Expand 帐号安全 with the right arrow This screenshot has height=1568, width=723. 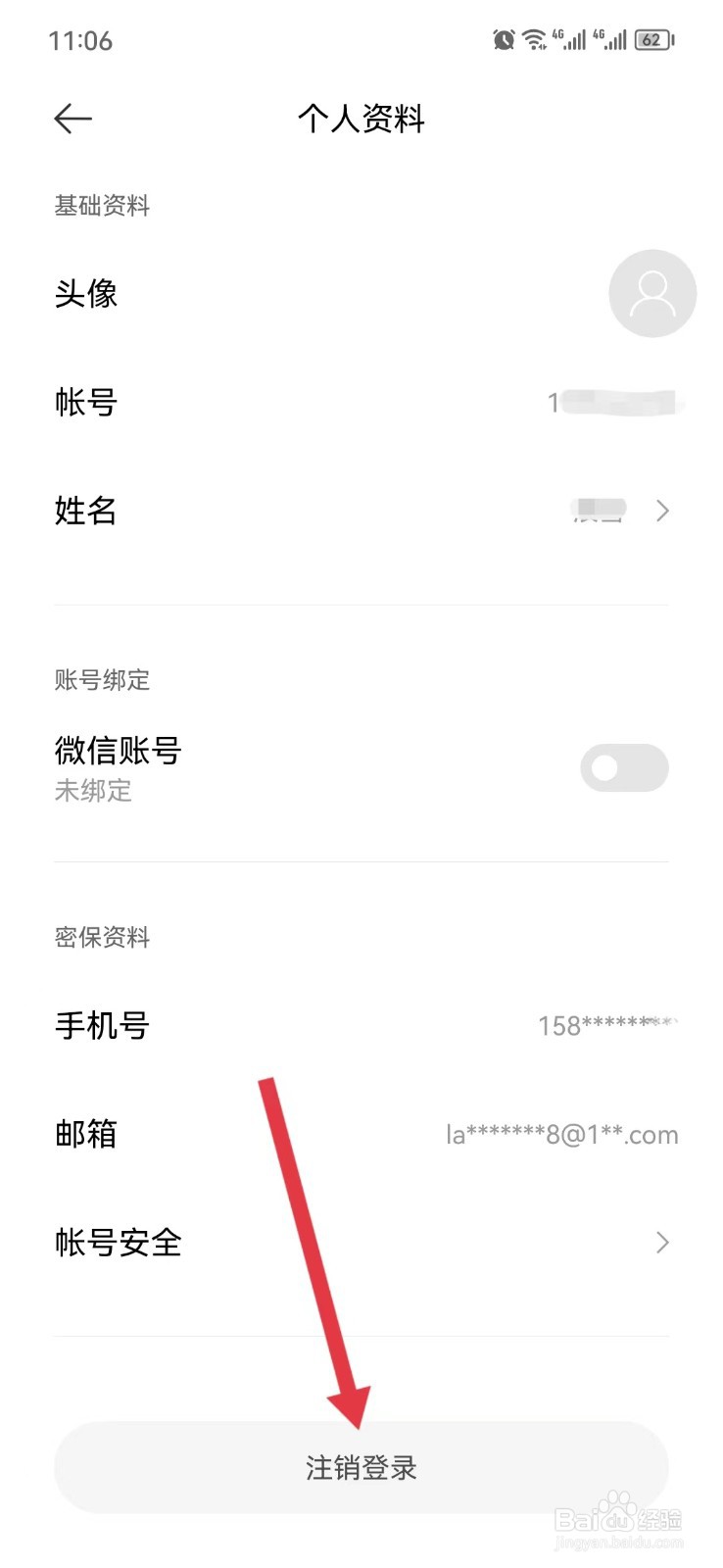pyautogui.click(x=662, y=1243)
